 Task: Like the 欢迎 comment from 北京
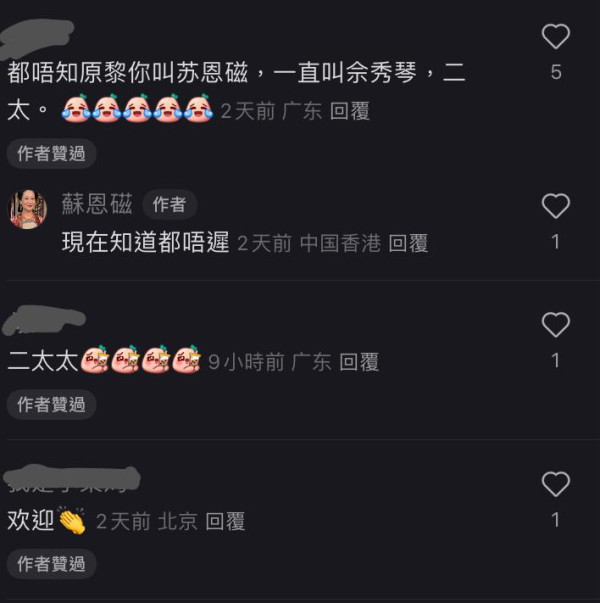(x=555, y=485)
